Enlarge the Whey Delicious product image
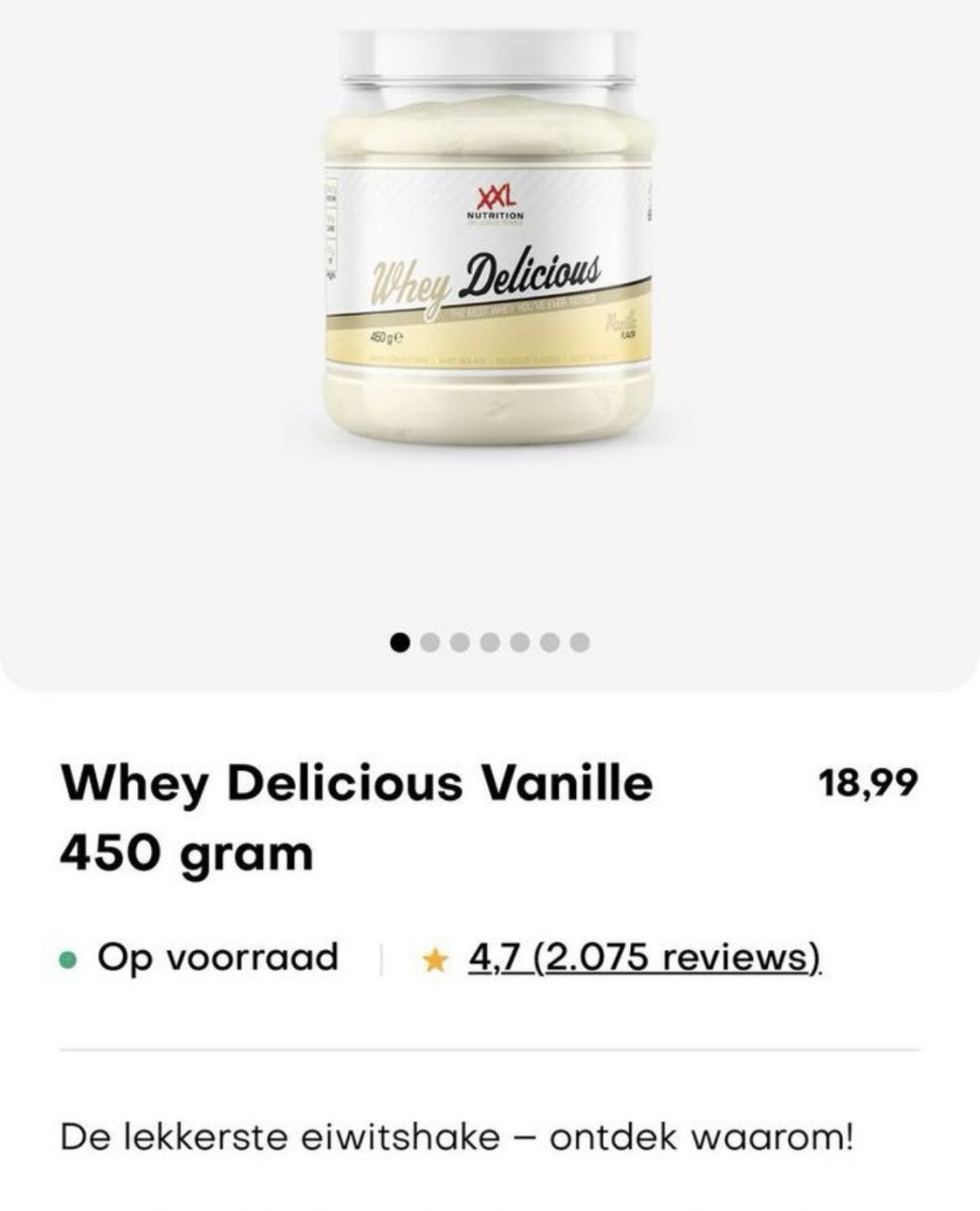Viewport: 980px width, 1211px height. [488, 246]
